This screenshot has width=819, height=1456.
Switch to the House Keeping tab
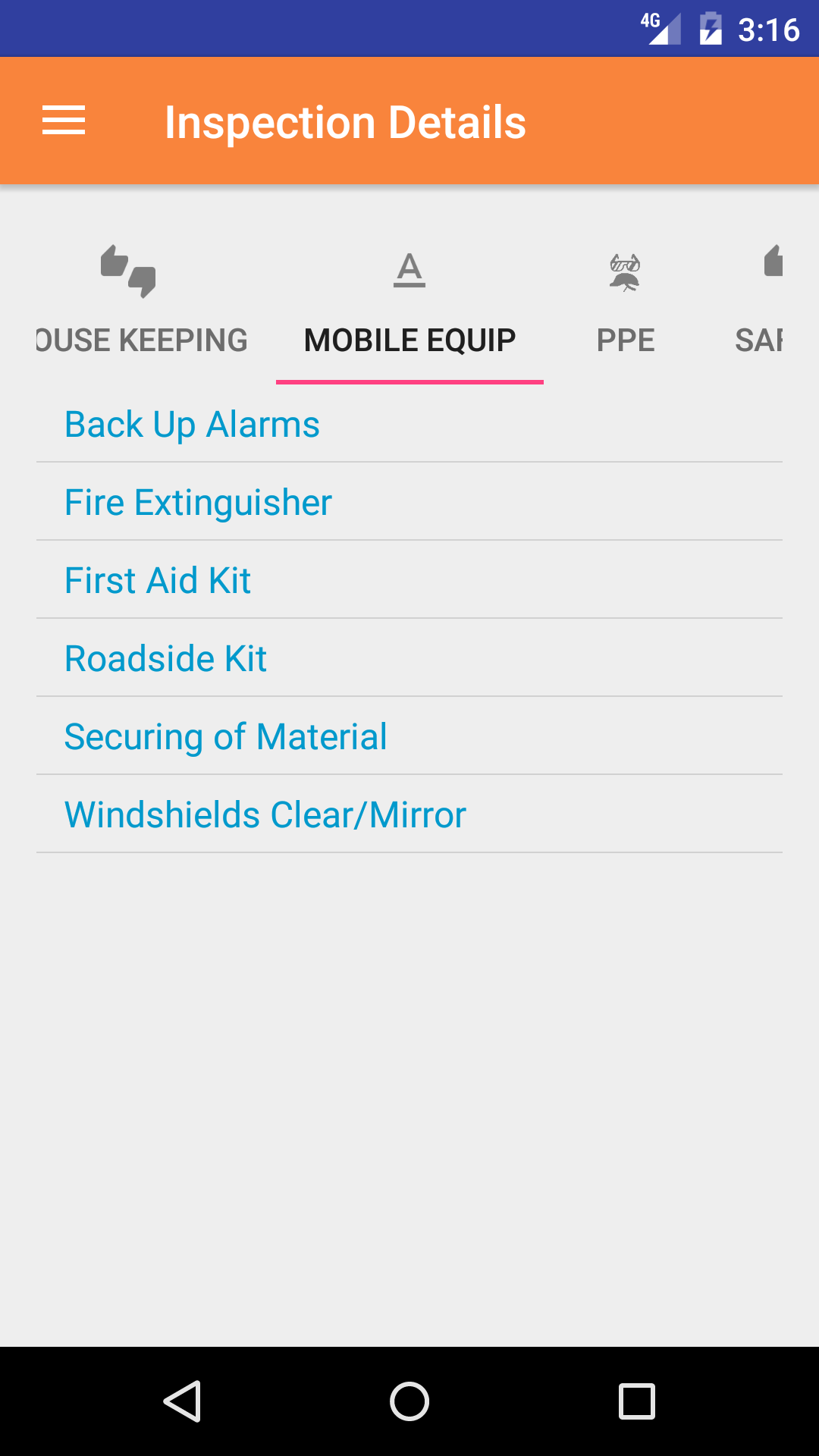[142, 307]
